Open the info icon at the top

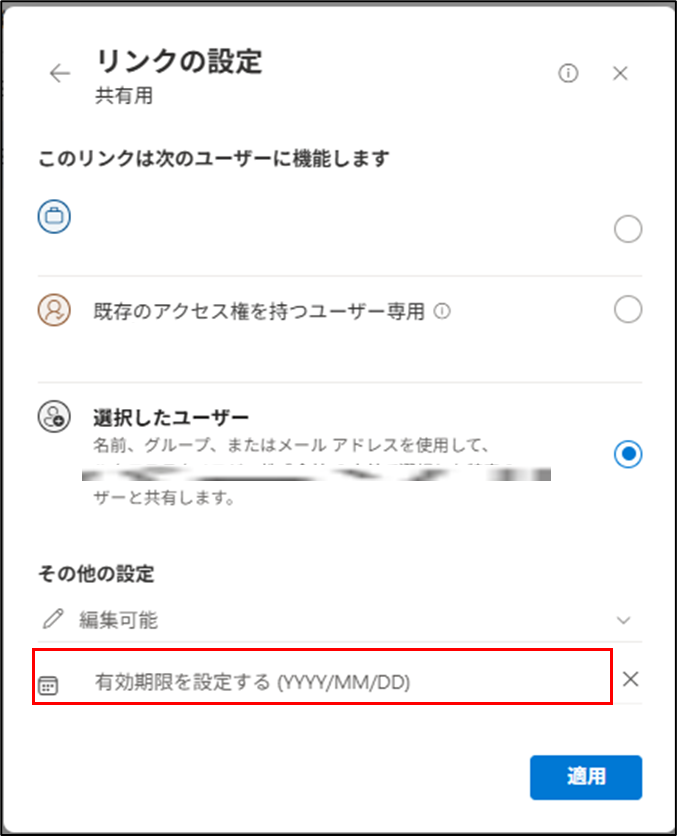coord(568,73)
